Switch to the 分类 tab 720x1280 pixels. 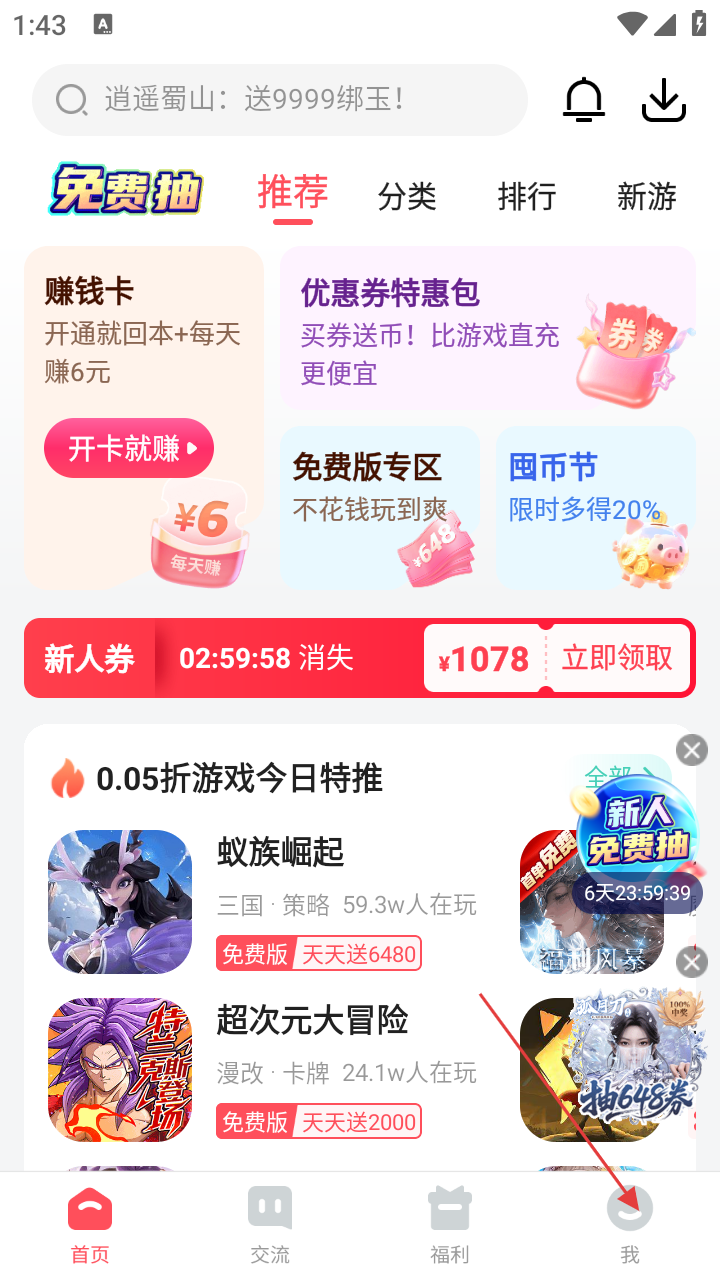coord(407,196)
